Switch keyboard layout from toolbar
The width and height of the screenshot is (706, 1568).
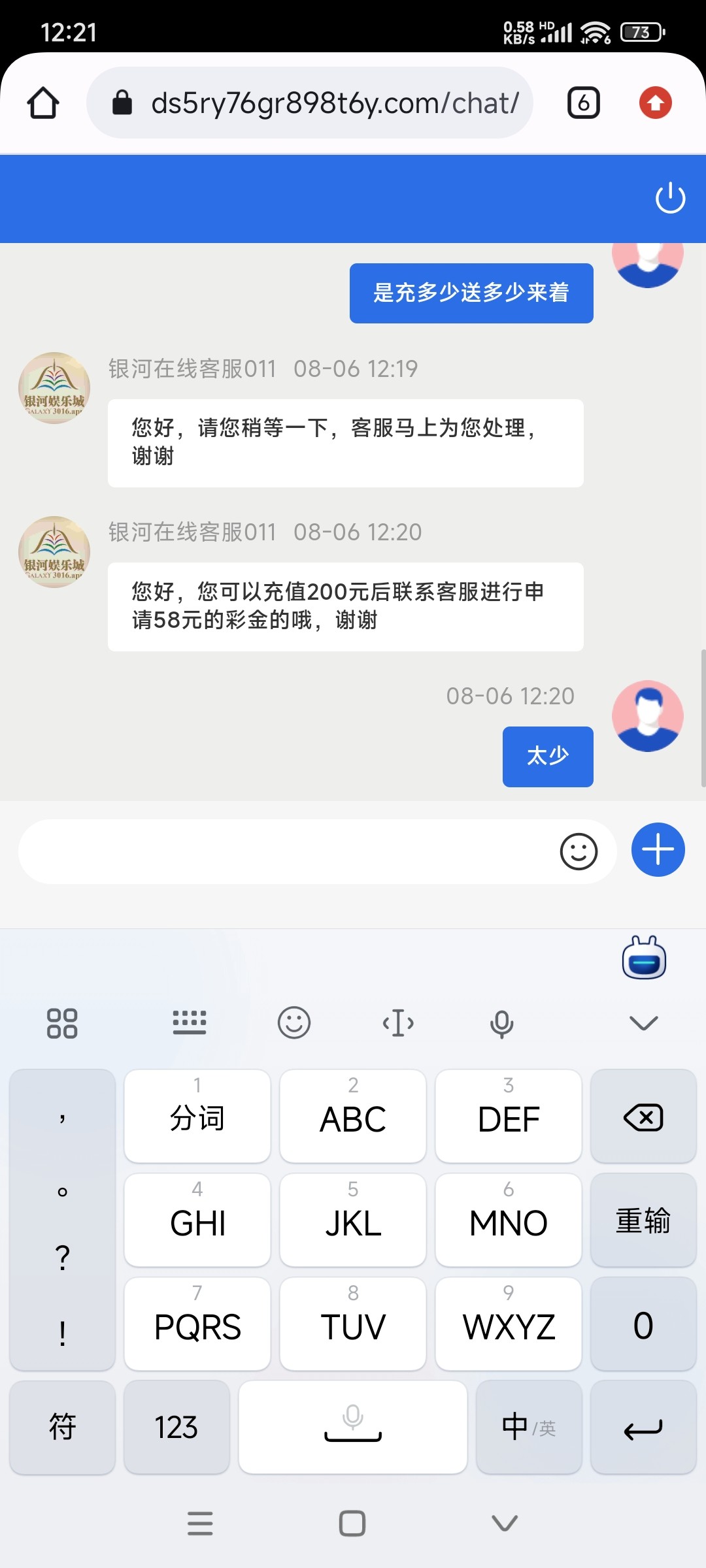(x=190, y=1023)
